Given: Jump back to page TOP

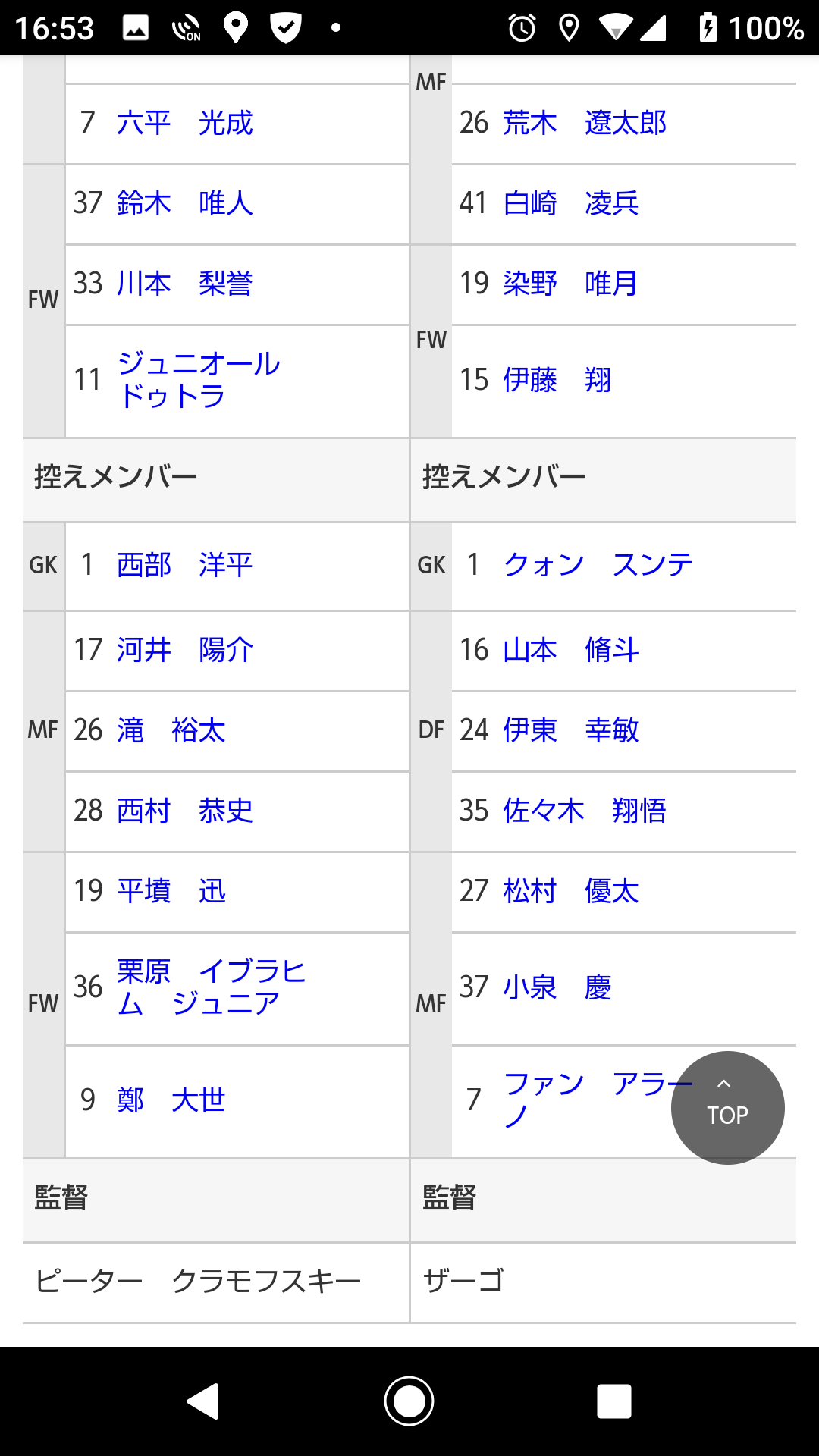Looking at the screenshot, I should [x=727, y=1107].
